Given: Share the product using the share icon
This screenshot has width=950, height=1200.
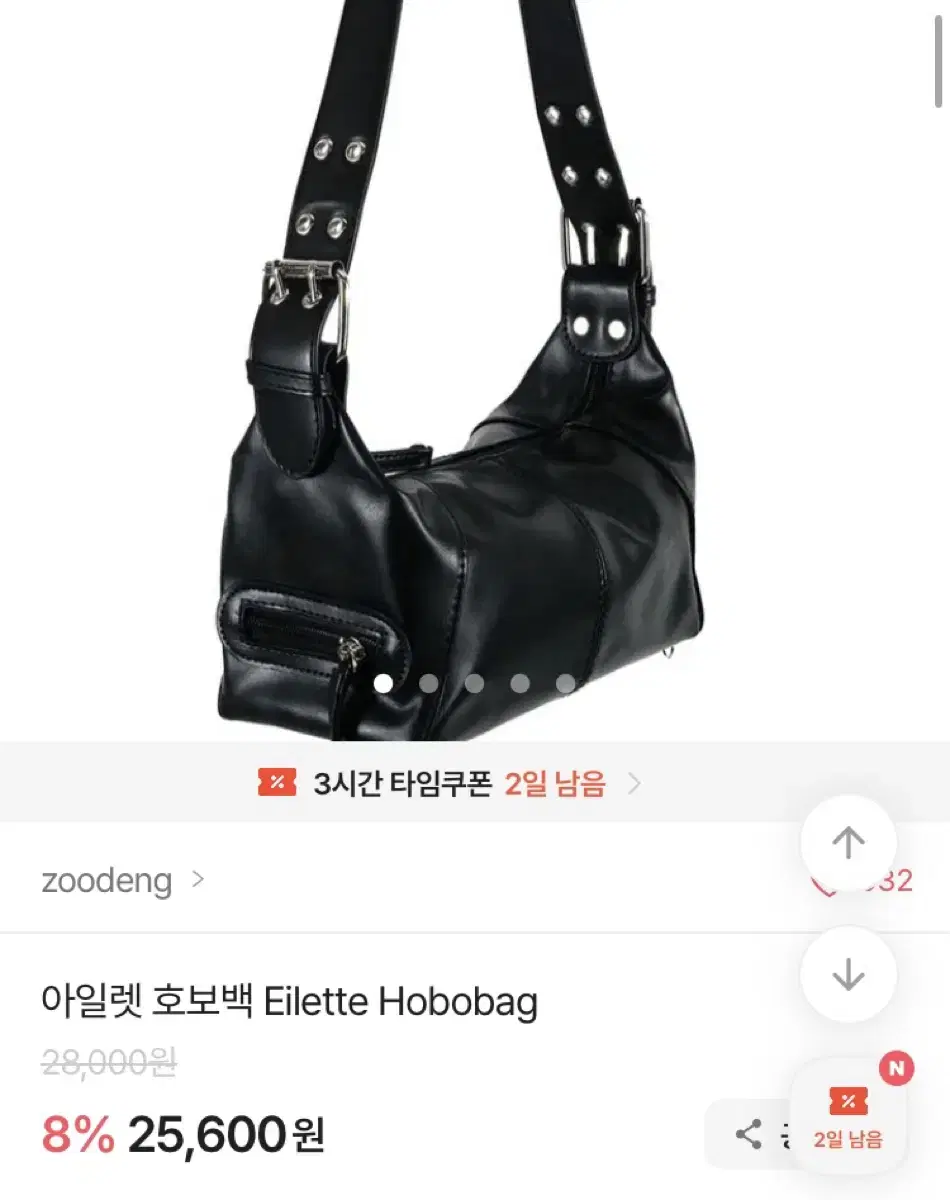Looking at the screenshot, I should click(746, 1133).
